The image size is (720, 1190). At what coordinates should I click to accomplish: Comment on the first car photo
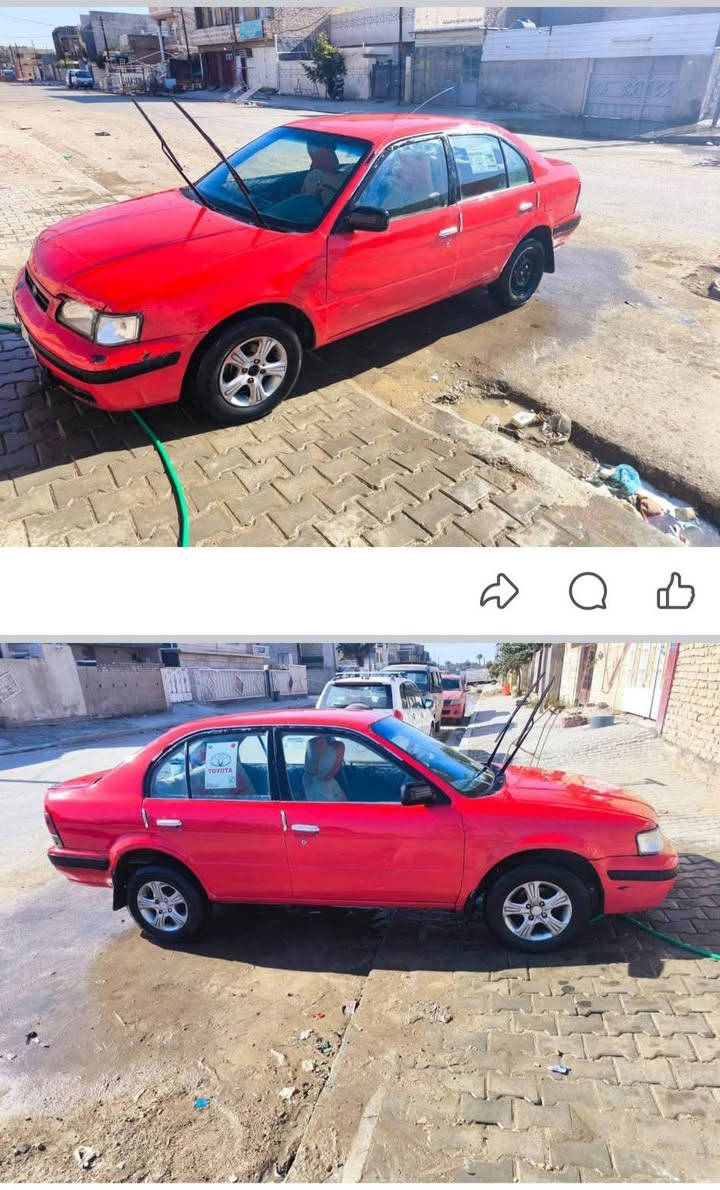point(588,591)
